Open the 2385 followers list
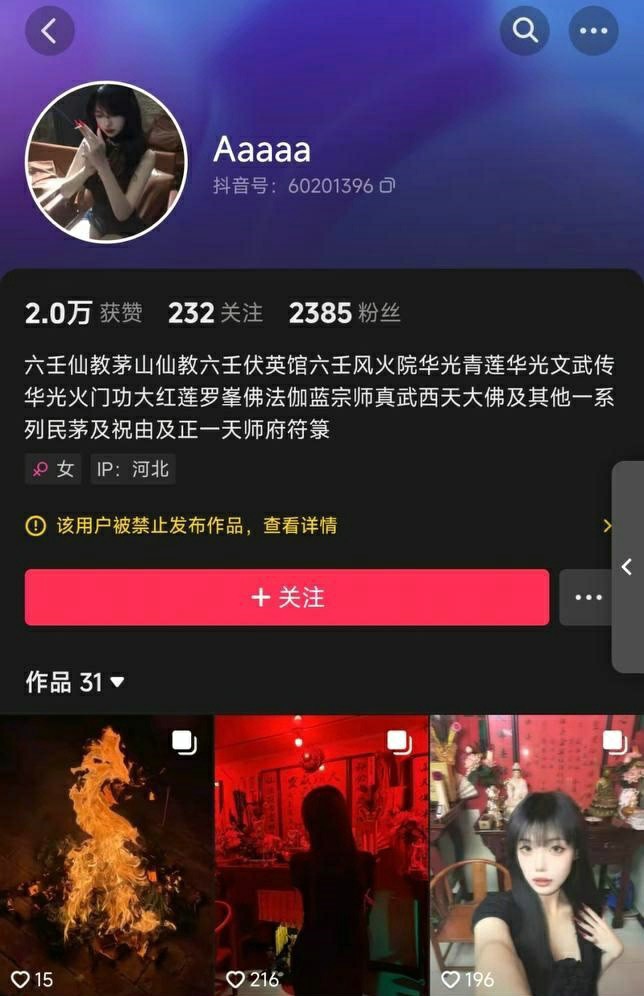This screenshot has width=644, height=996. [x=344, y=314]
